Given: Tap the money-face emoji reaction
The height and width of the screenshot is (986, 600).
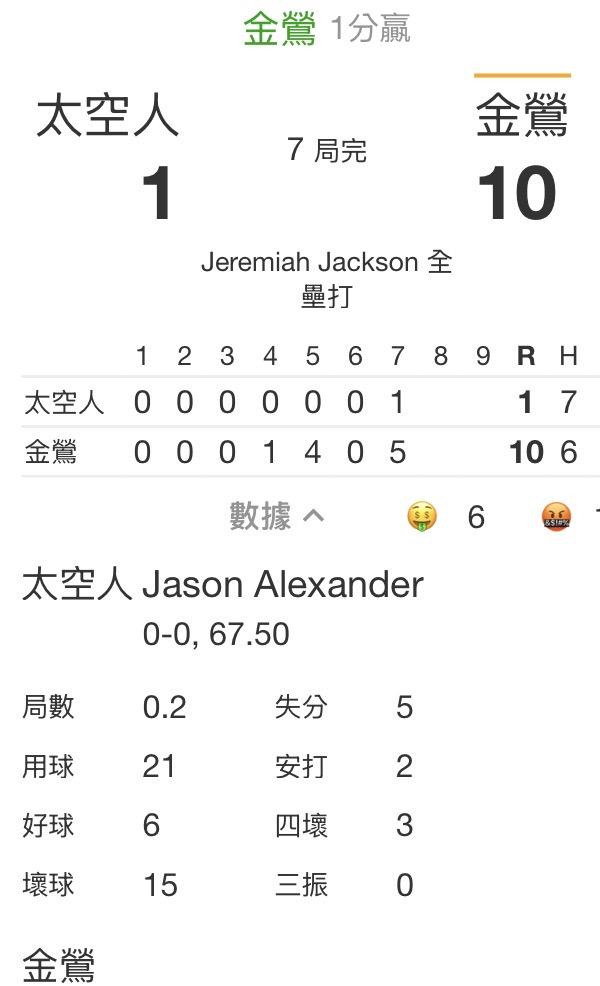Looking at the screenshot, I should (421, 517).
